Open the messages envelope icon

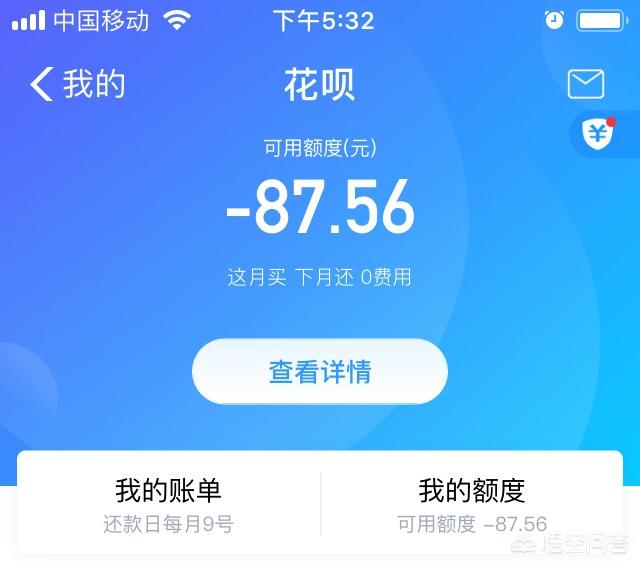pyautogui.click(x=585, y=84)
